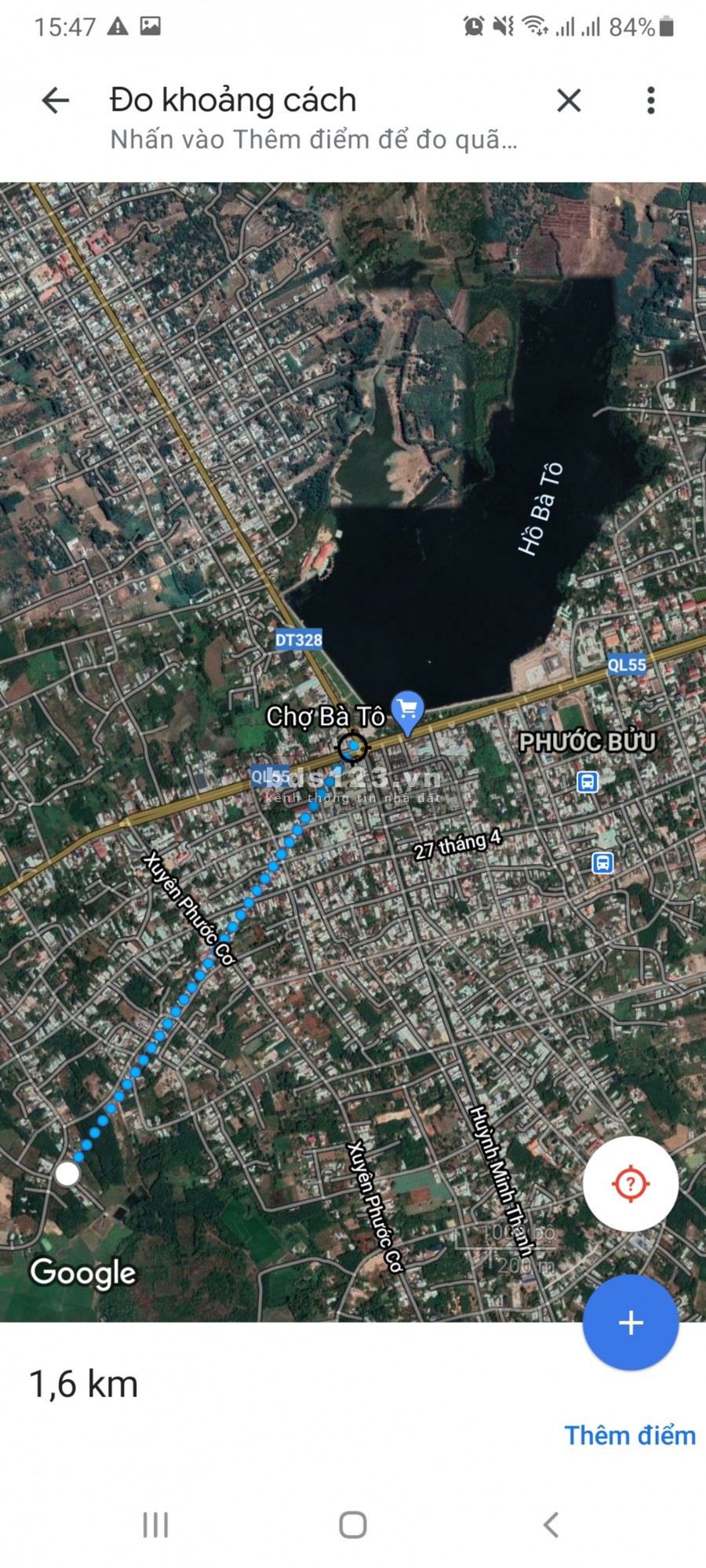
Task: Center map on my location
Action: pos(631,1183)
